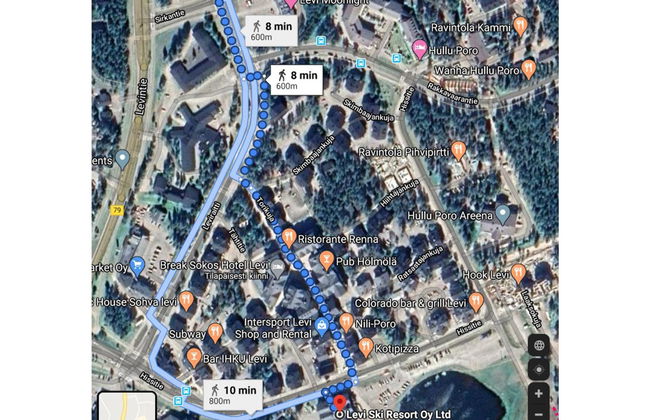The width and height of the screenshot is (650, 420).
Task: Open the Nili-Poro restaurant marker
Action: pos(346,322)
